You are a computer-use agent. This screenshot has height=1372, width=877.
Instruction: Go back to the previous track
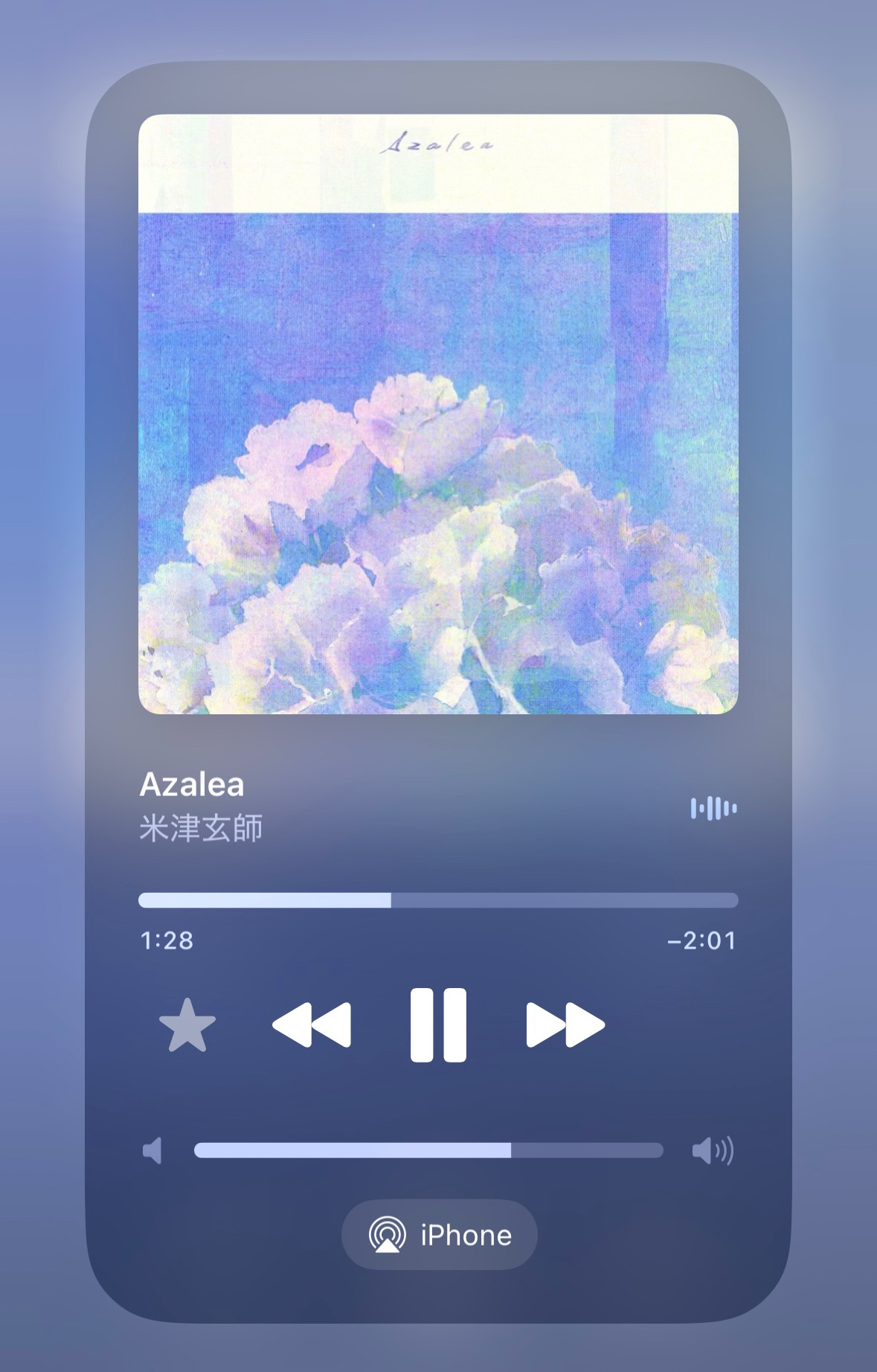tap(312, 1025)
